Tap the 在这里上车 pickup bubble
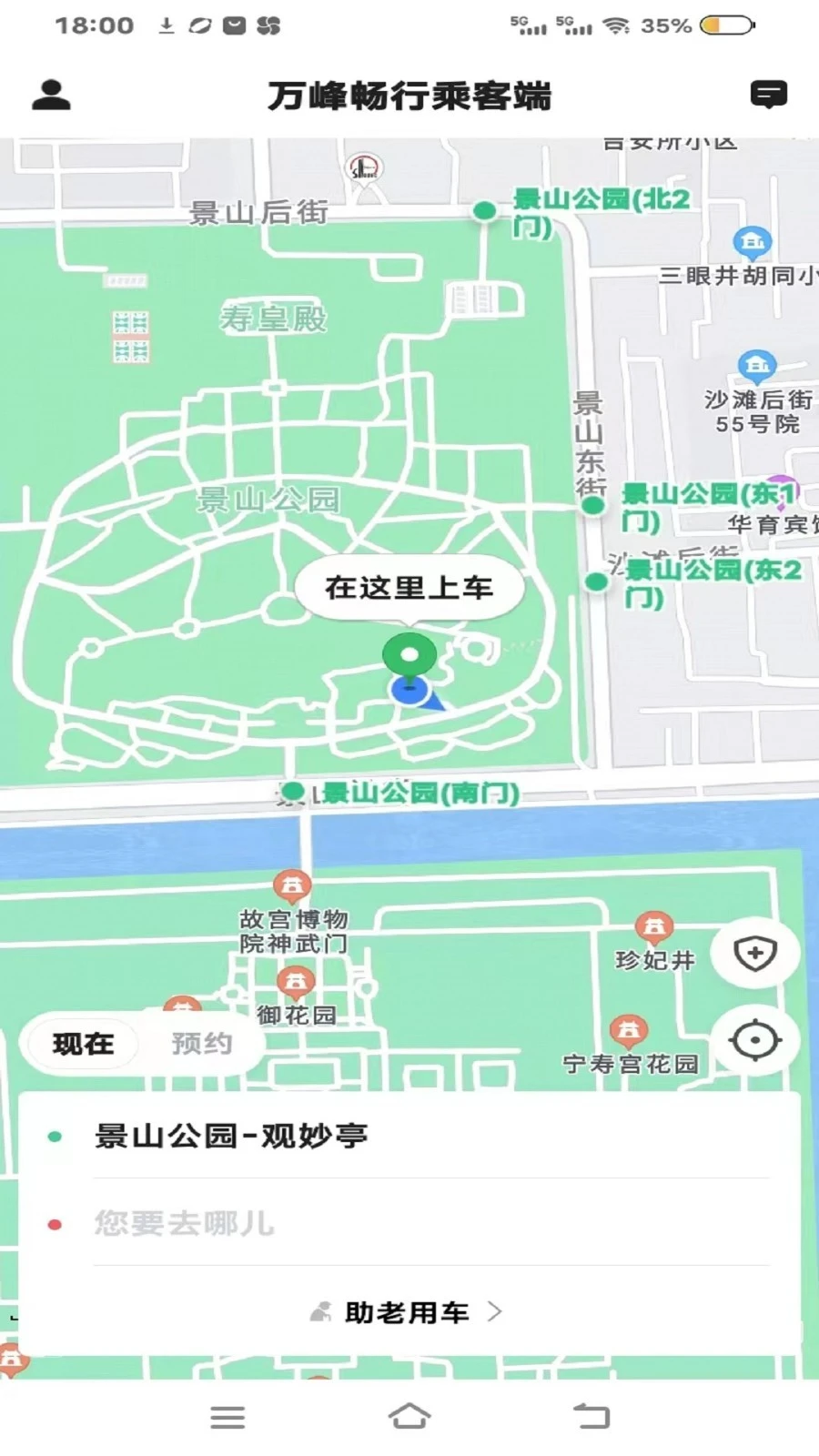 (x=408, y=587)
